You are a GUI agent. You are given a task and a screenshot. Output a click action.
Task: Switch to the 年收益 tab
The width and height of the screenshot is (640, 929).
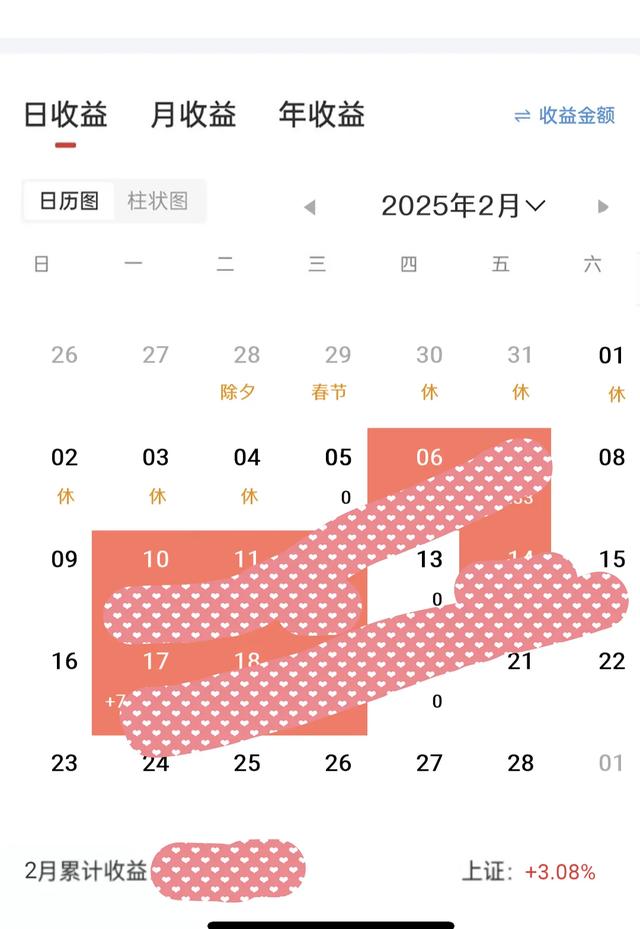click(321, 115)
